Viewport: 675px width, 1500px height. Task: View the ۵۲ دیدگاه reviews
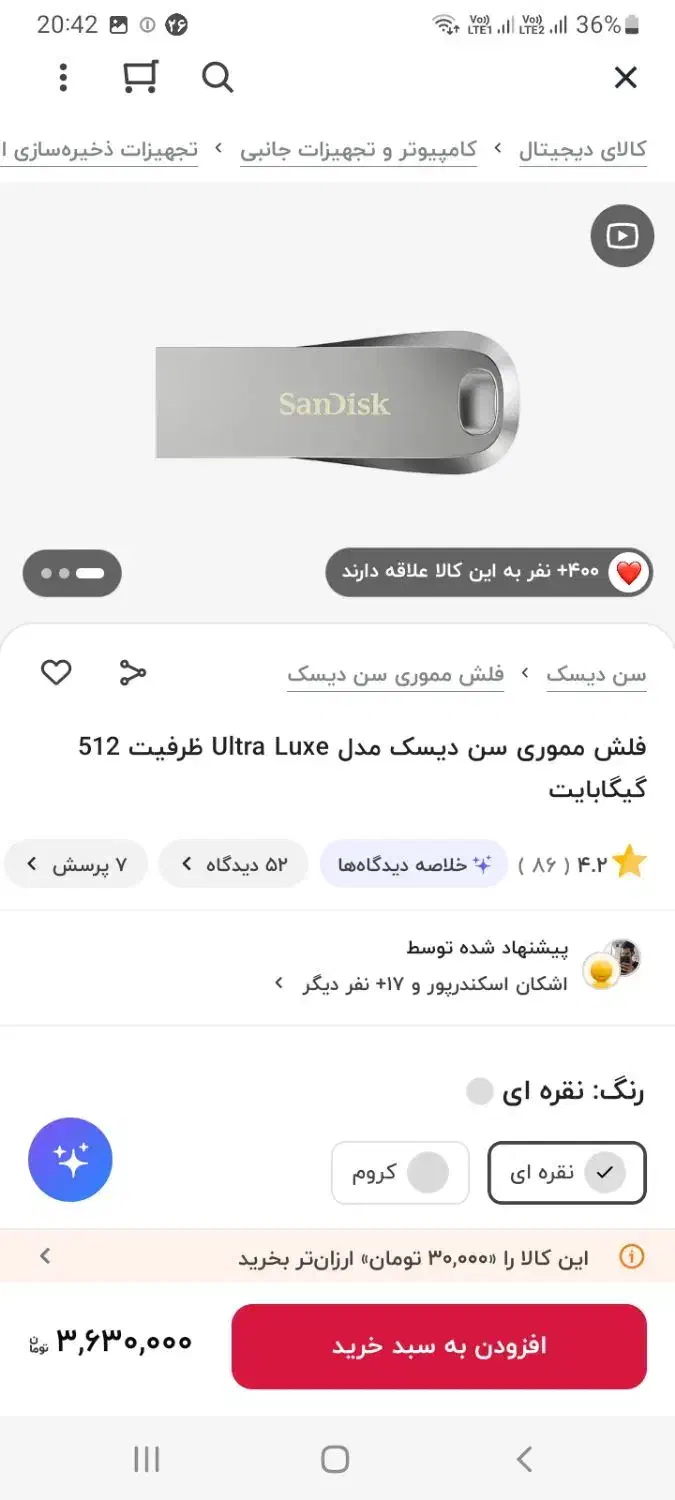[233, 864]
